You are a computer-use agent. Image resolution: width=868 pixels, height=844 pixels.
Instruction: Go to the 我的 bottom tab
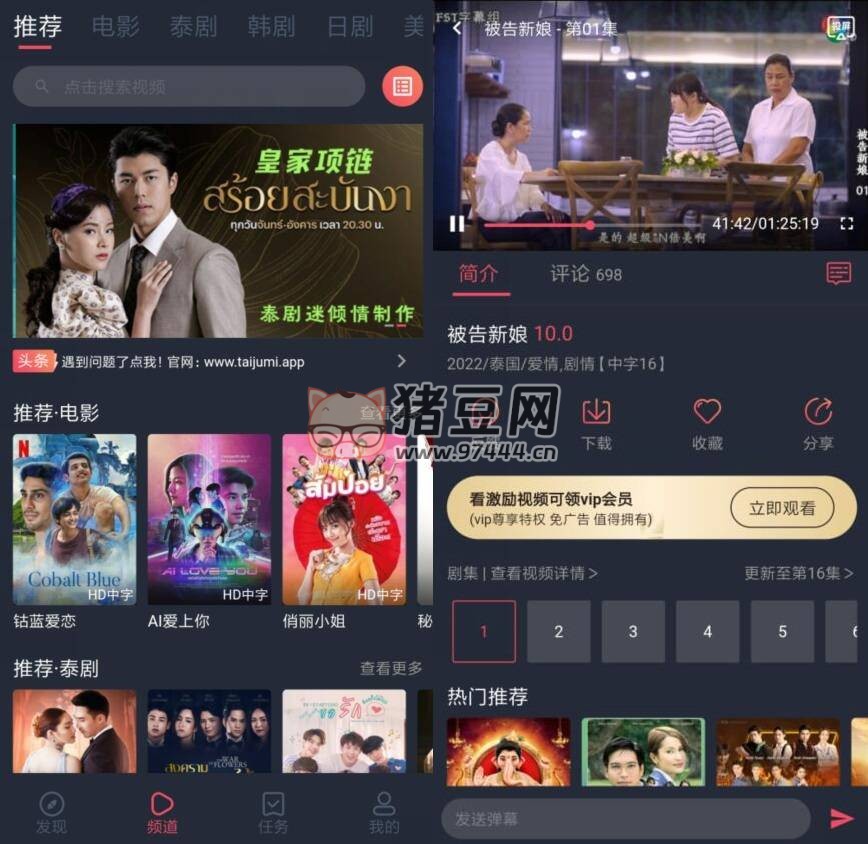pos(383,813)
